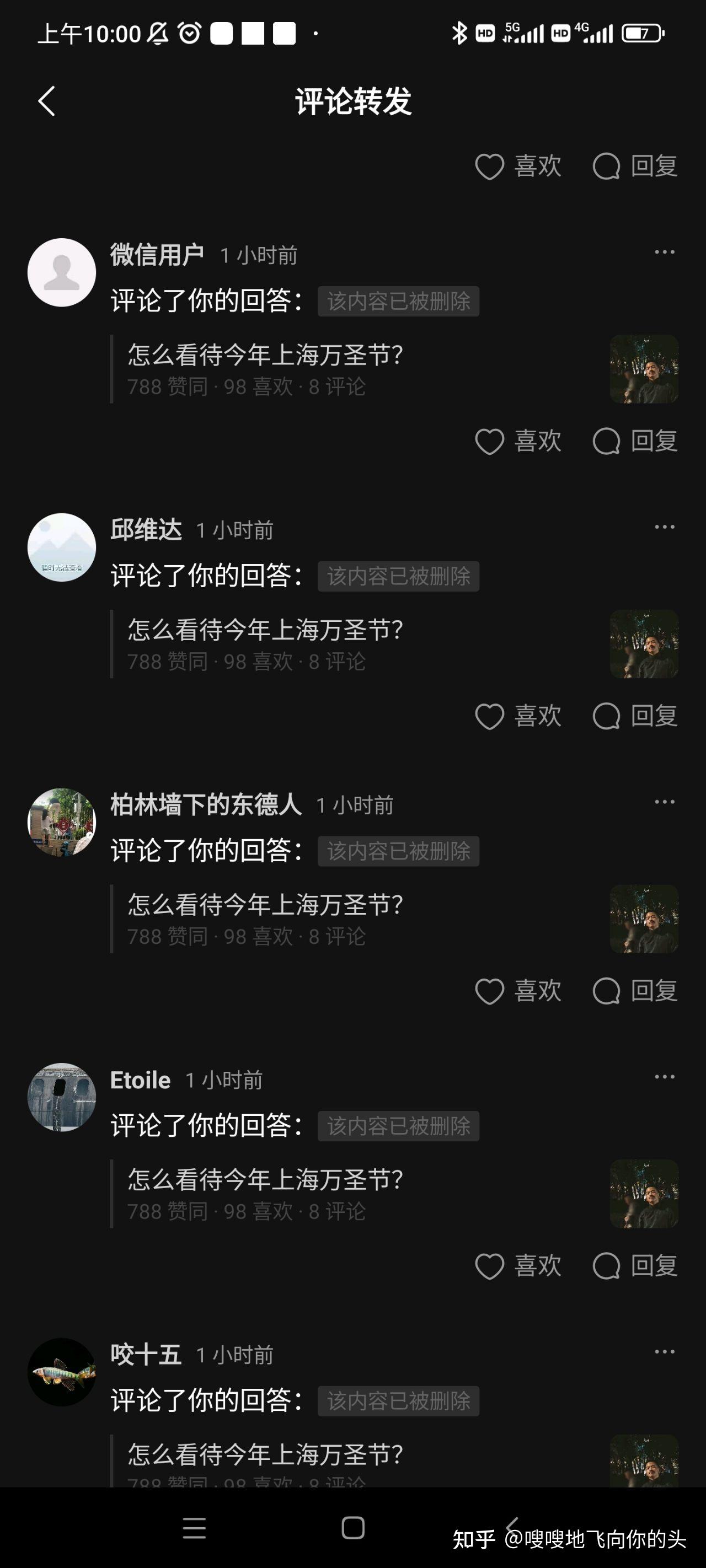Image resolution: width=706 pixels, height=1568 pixels.
Task: Open more options for 咬十五's entry
Action: point(664,1352)
